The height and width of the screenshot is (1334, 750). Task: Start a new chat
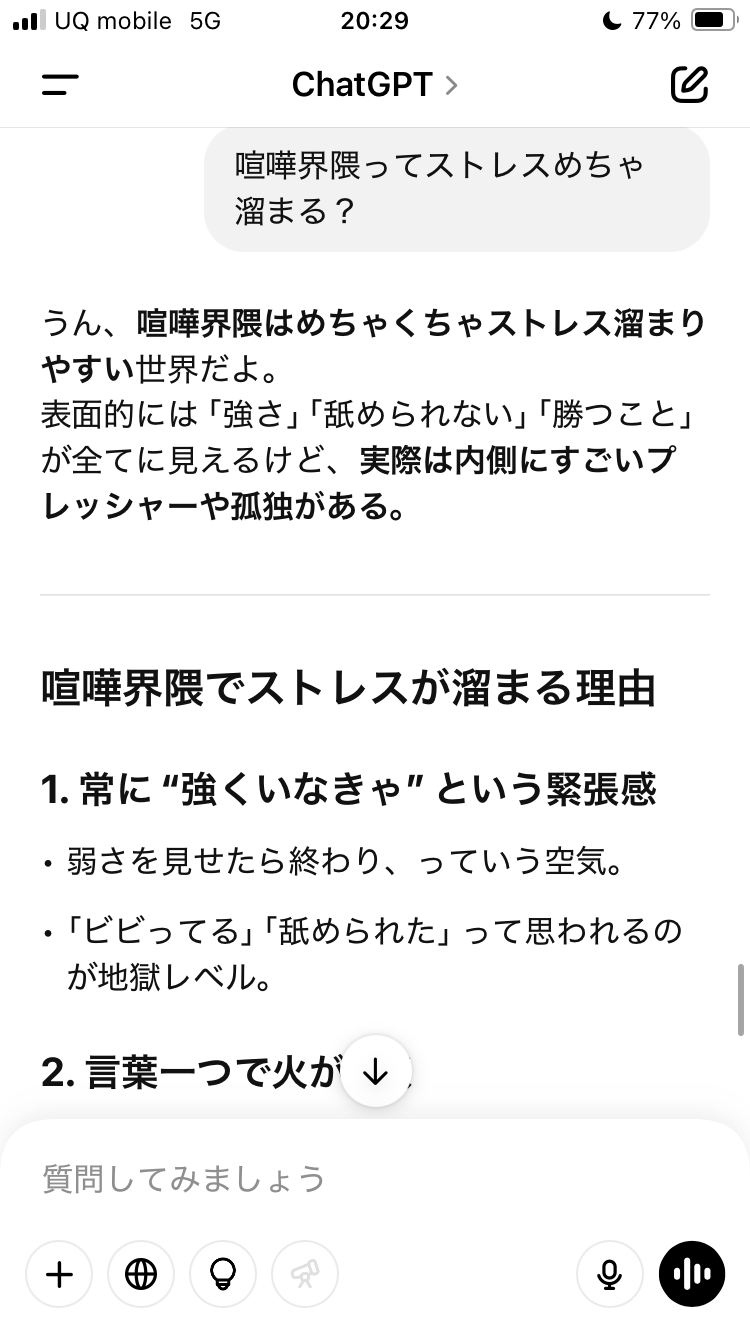pos(689,85)
